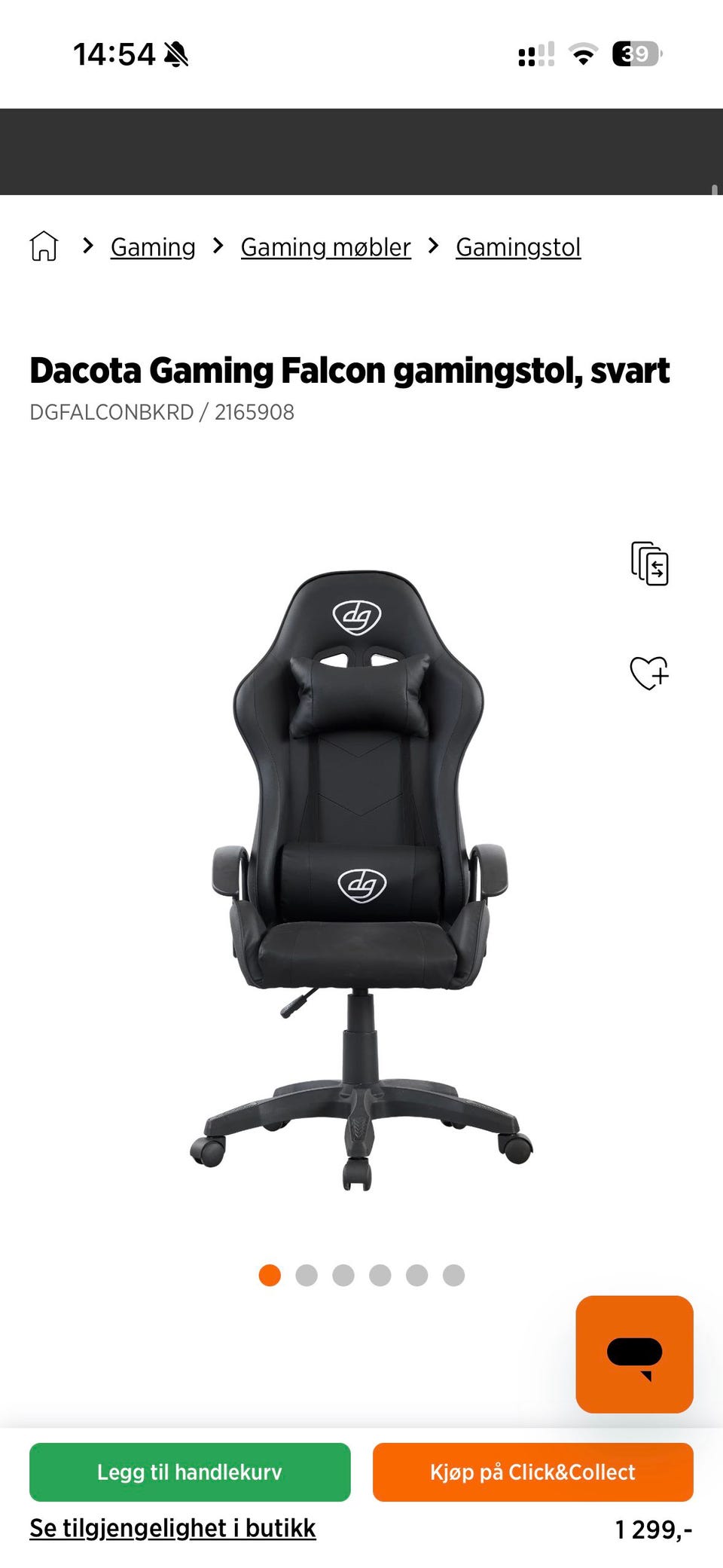The width and height of the screenshot is (723, 1568).
Task: Add chair to wishlist with heart icon
Action: pyautogui.click(x=649, y=673)
